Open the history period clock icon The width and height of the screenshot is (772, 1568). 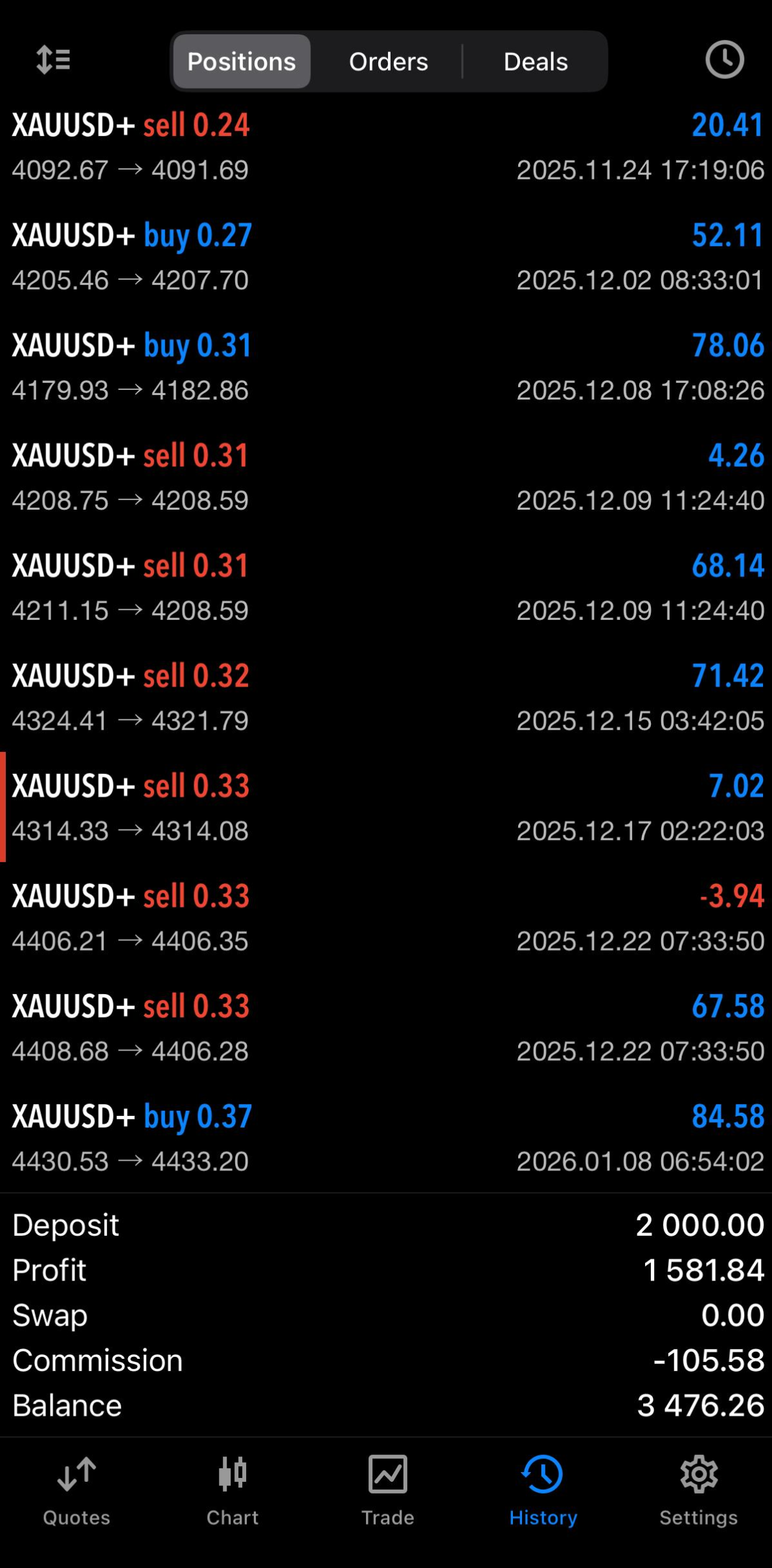click(724, 60)
